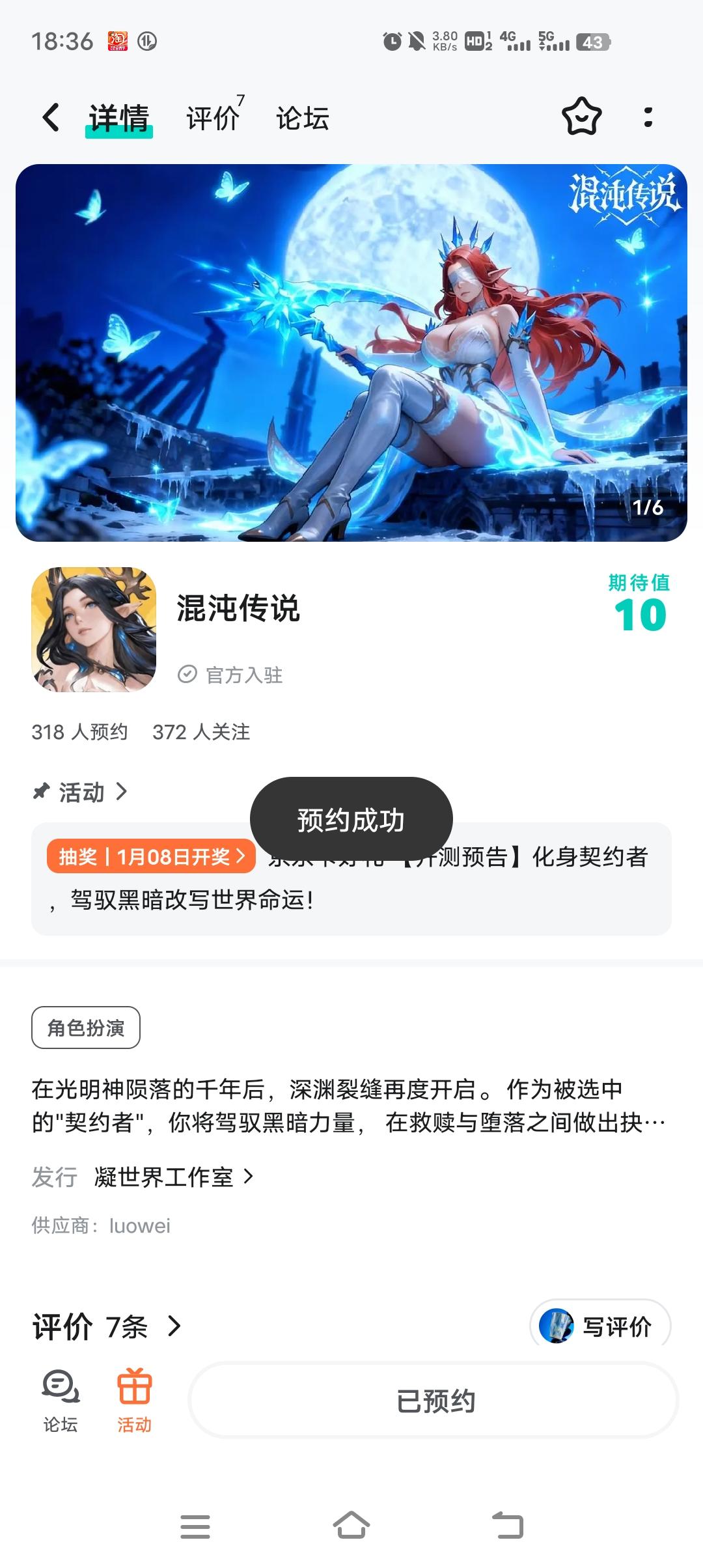Image resolution: width=703 pixels, height=1568 pixels.
Task: Open the 活动 section link
Action: (x=81, y=792)
